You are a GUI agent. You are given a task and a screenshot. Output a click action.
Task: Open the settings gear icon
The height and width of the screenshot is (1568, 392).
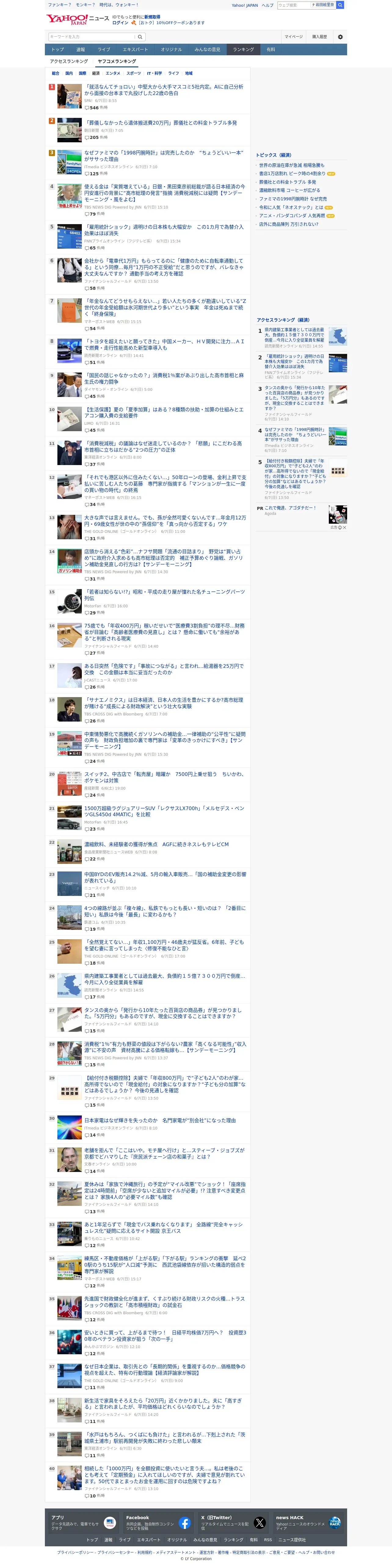click(340, 37)
